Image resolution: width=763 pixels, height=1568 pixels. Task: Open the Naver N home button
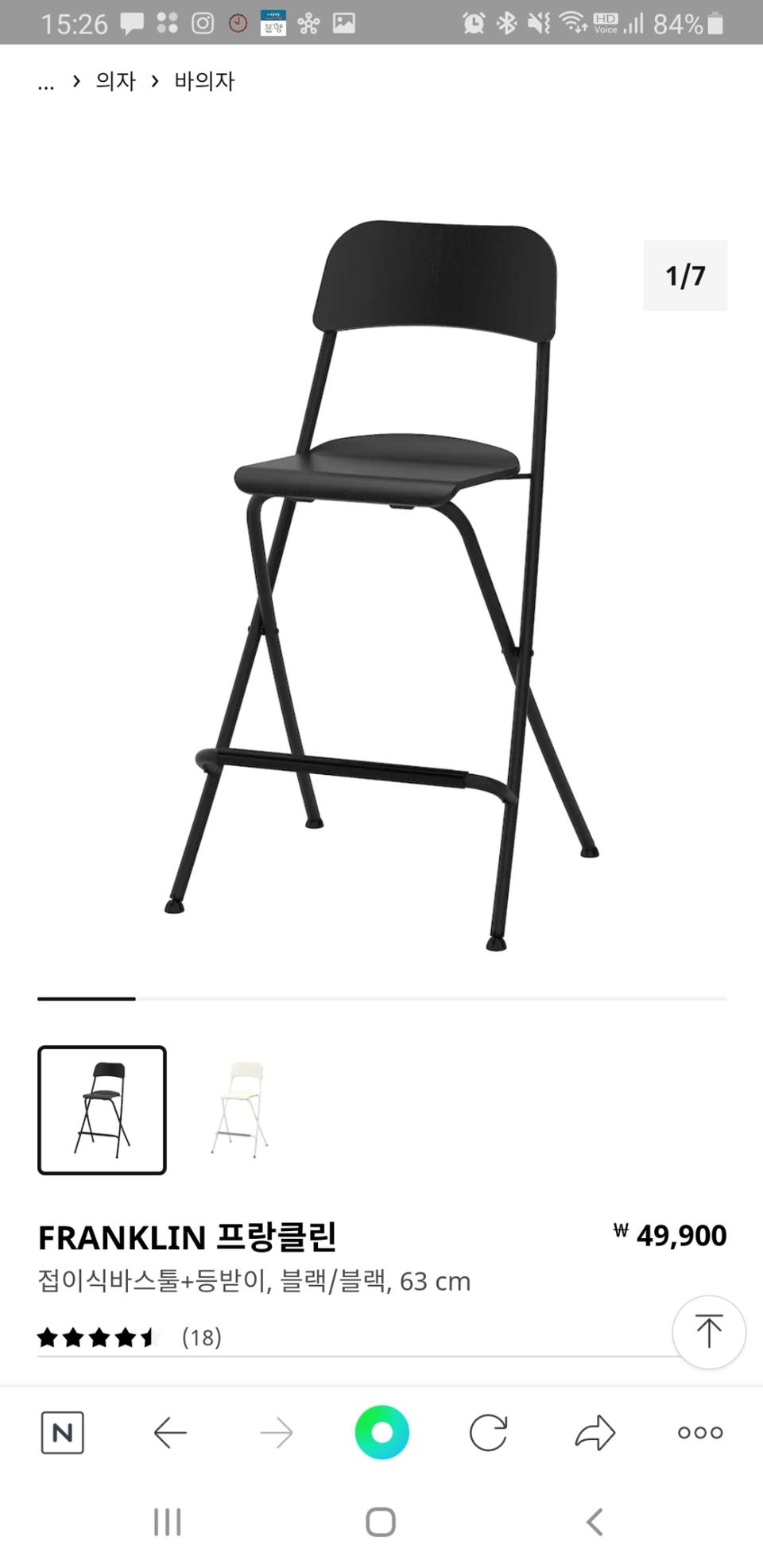pos(62,1433)
